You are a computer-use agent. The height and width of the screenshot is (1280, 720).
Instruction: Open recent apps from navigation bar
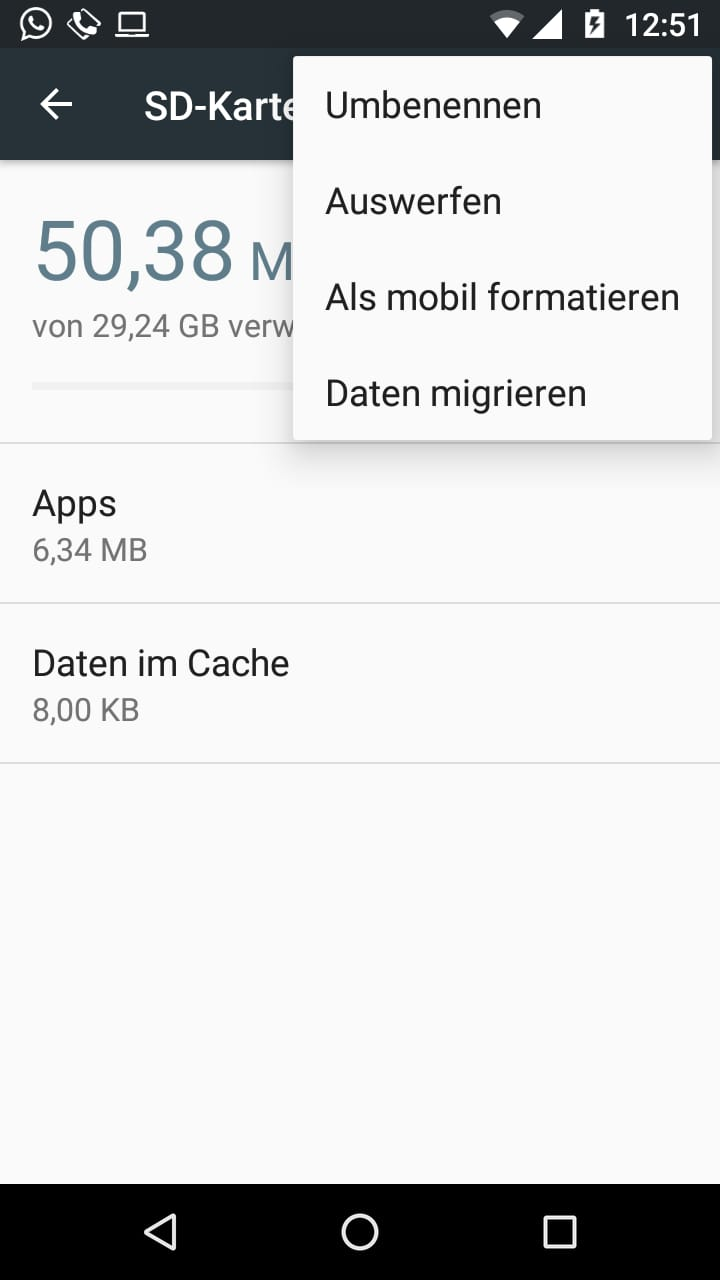[x=559, y=1232]
